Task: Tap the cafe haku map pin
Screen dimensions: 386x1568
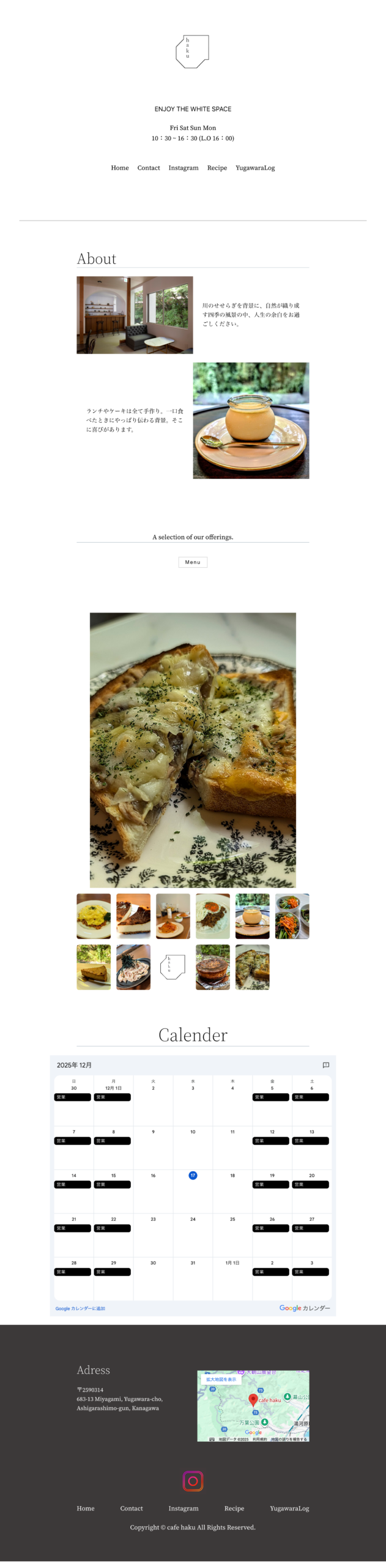Action: coord(253,1398)
